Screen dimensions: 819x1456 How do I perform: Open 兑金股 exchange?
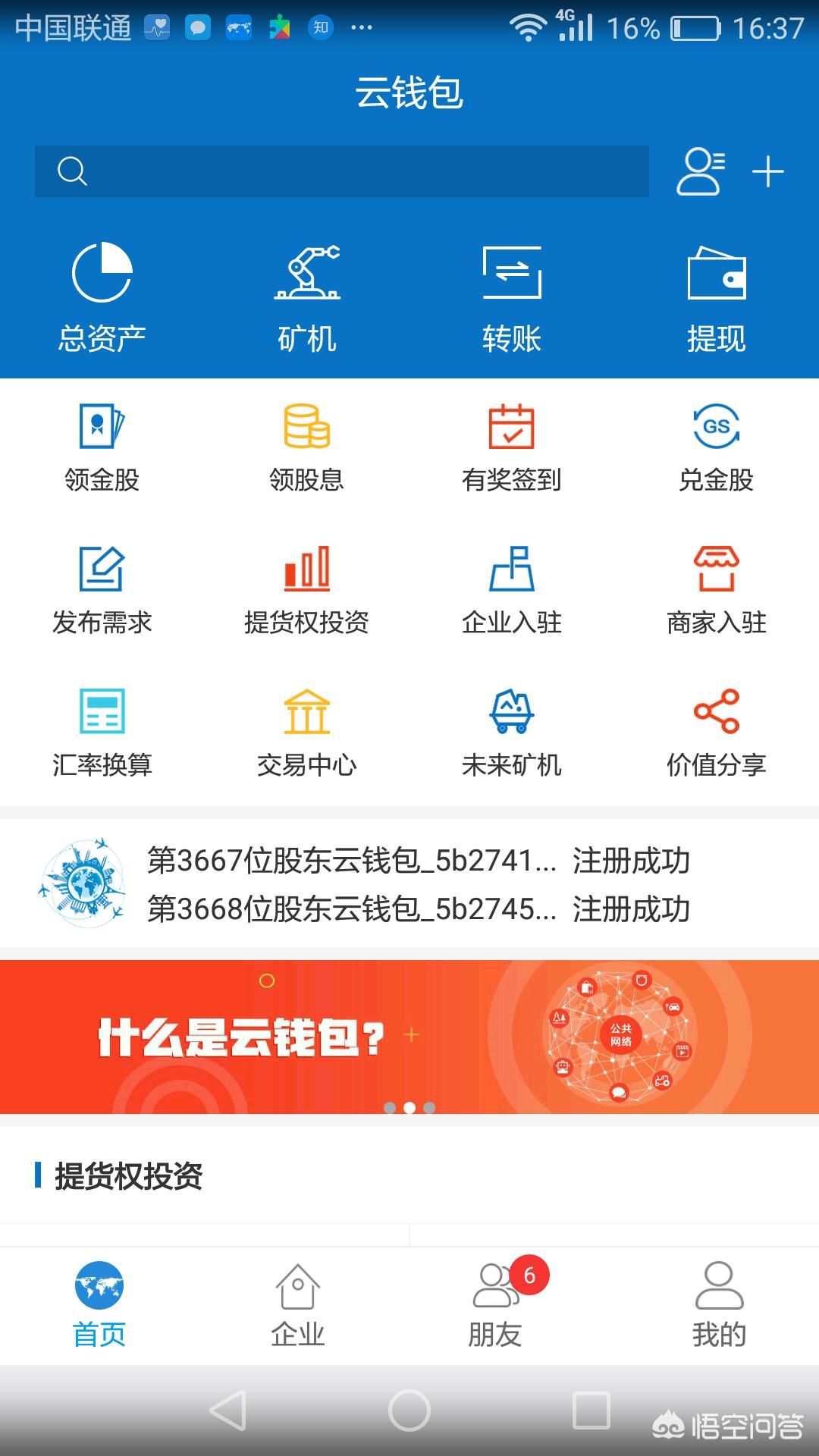[x=717, y=447]
